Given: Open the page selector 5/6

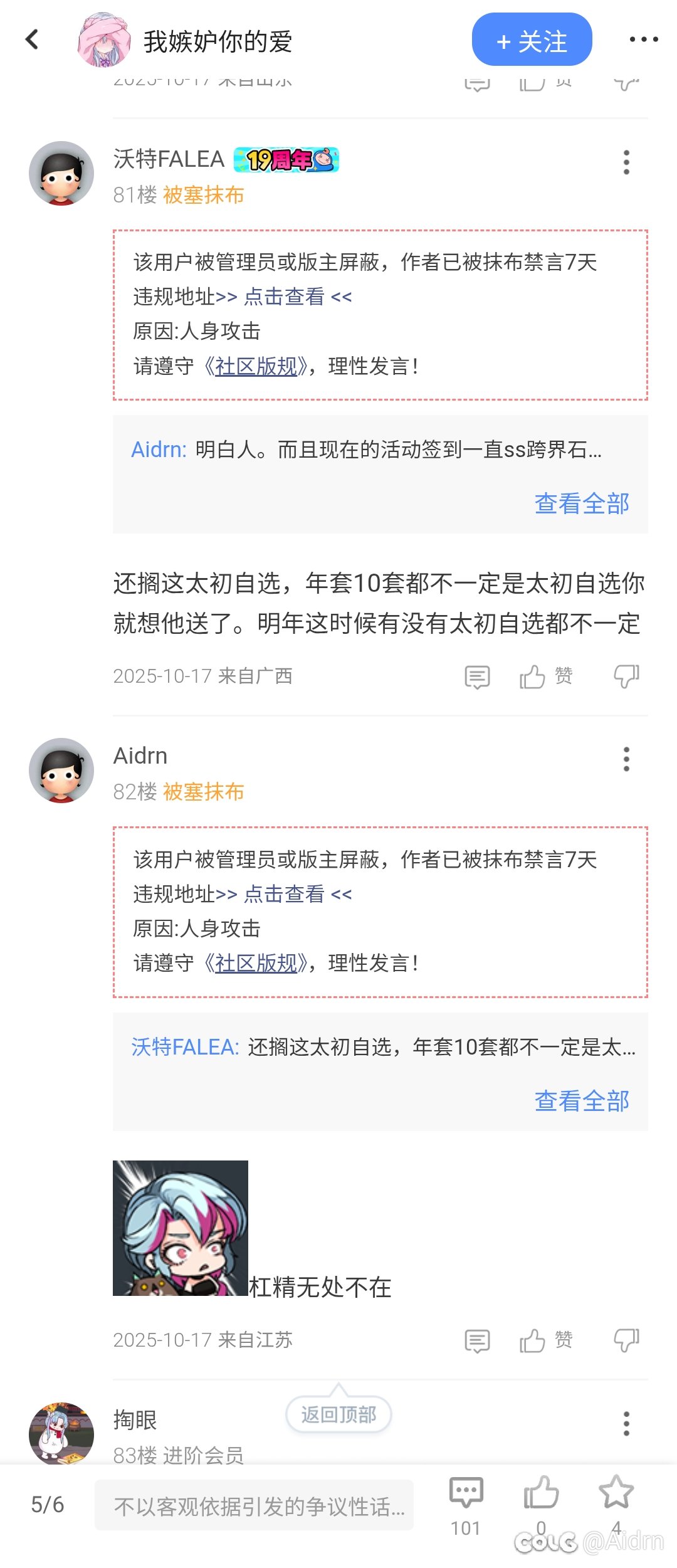Looking at the screenshot, I should [48, 1505].
